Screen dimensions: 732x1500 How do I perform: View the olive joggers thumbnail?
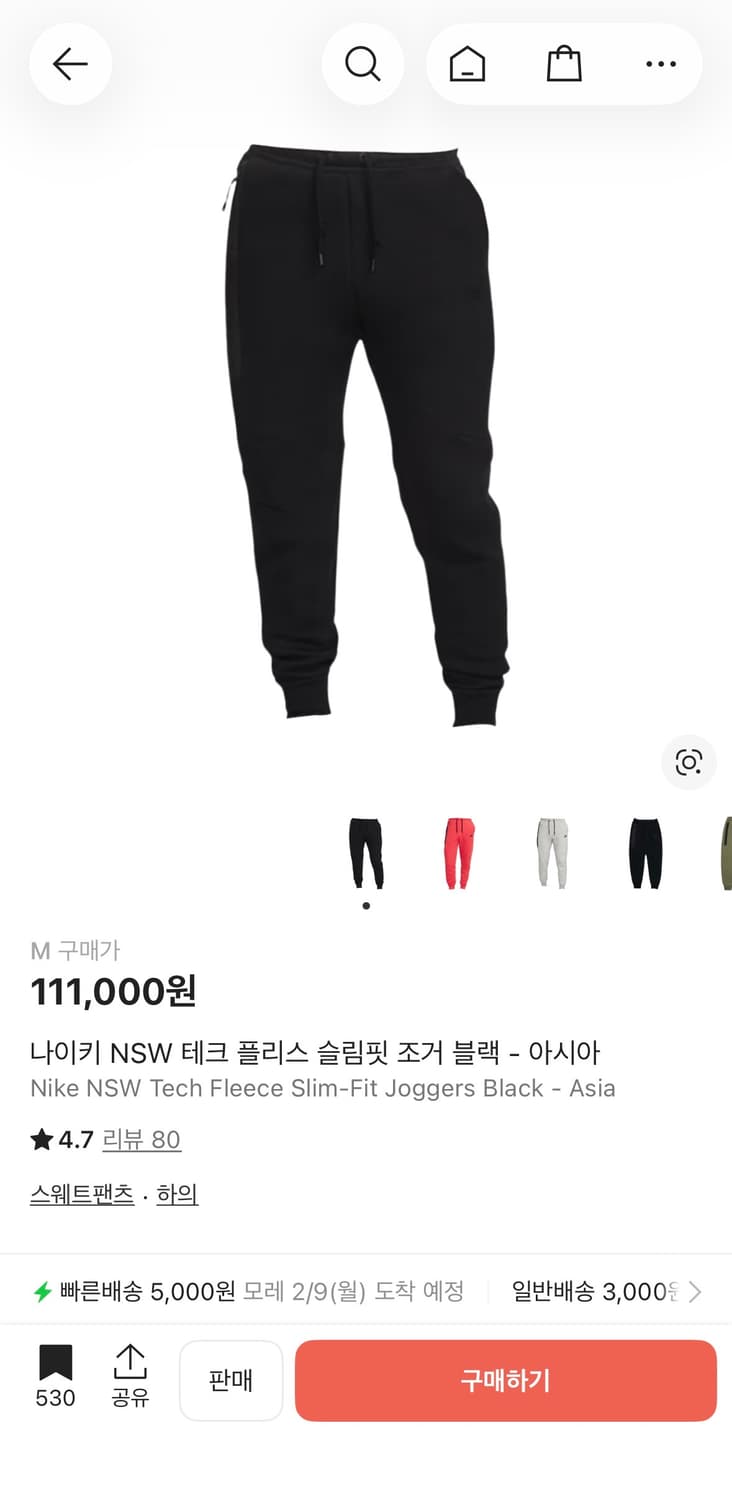pyautogui.click(x=726, y=850)
